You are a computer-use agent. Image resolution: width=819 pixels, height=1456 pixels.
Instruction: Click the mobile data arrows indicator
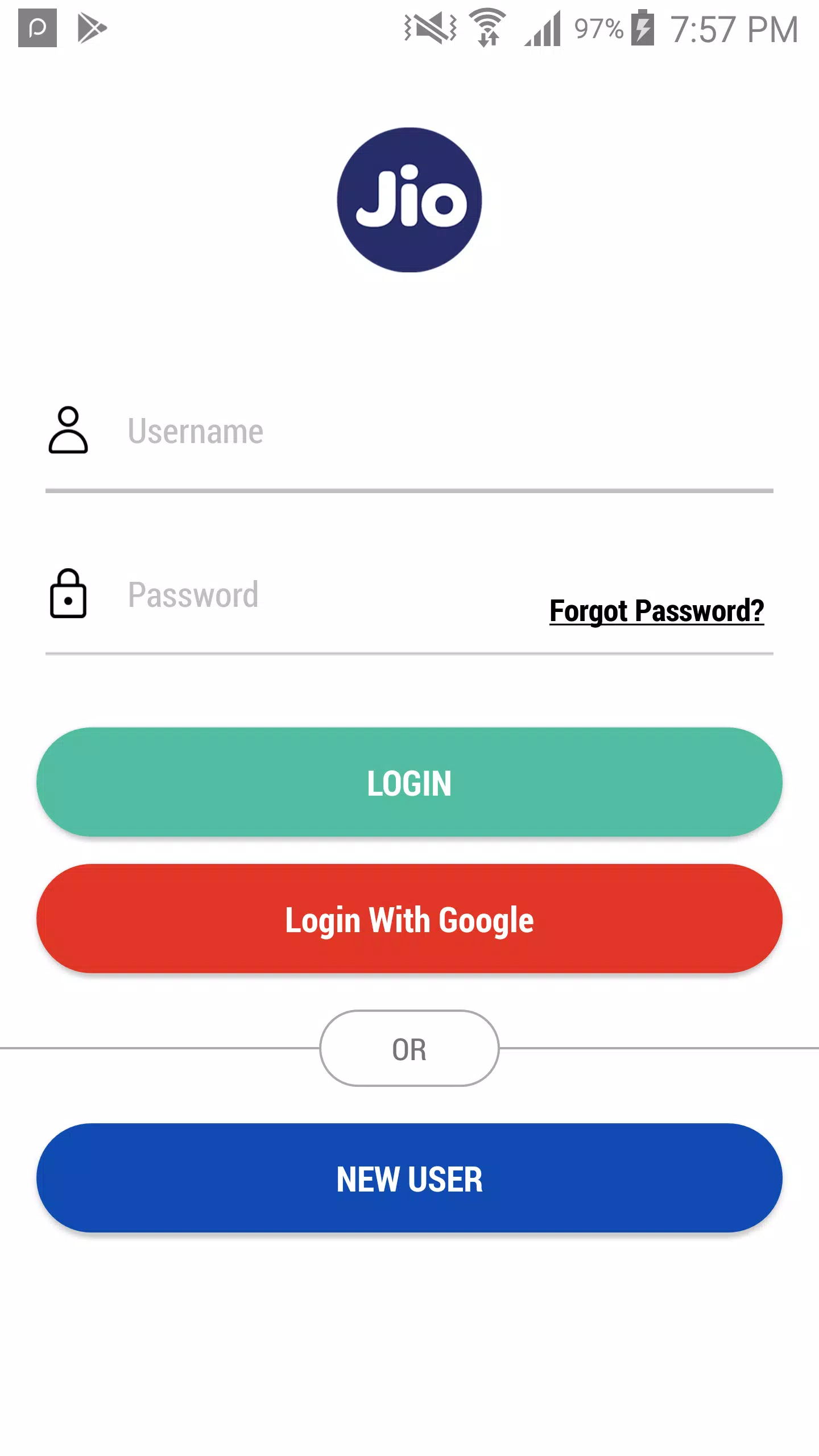click(x=487, y=41)
